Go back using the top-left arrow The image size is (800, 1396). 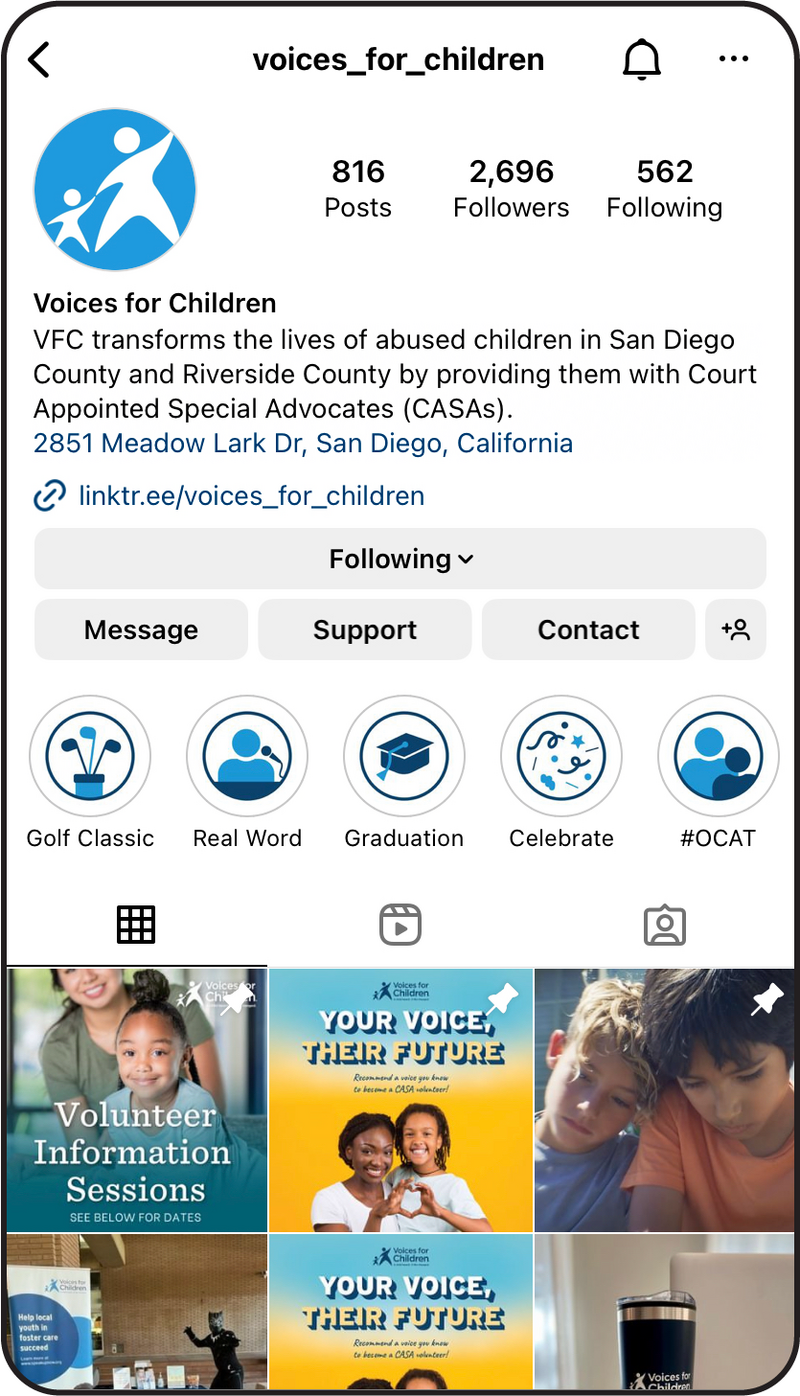pyautogui.click(x=39, y=60)
